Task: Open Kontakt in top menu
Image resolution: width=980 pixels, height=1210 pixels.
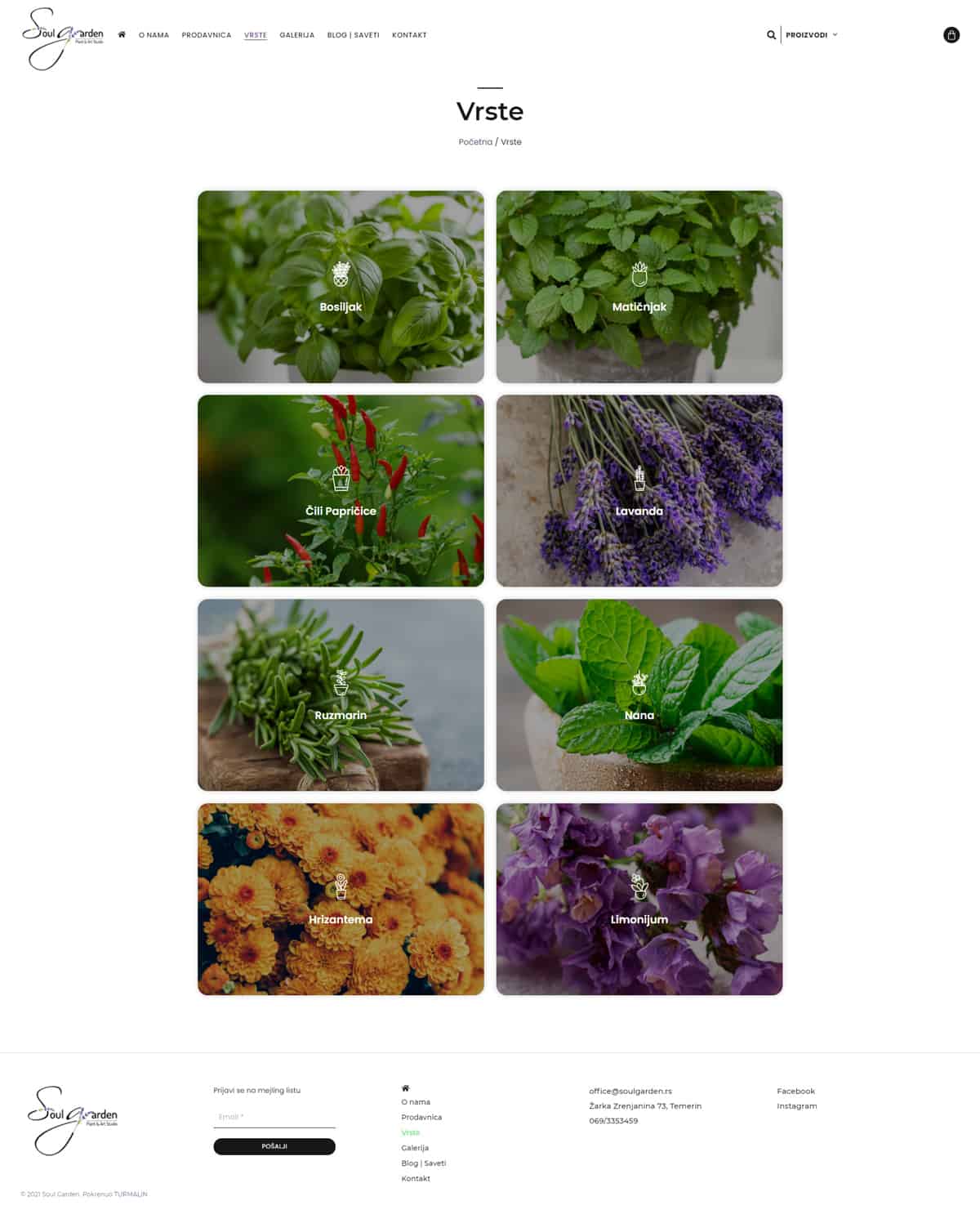Action: 409,35
